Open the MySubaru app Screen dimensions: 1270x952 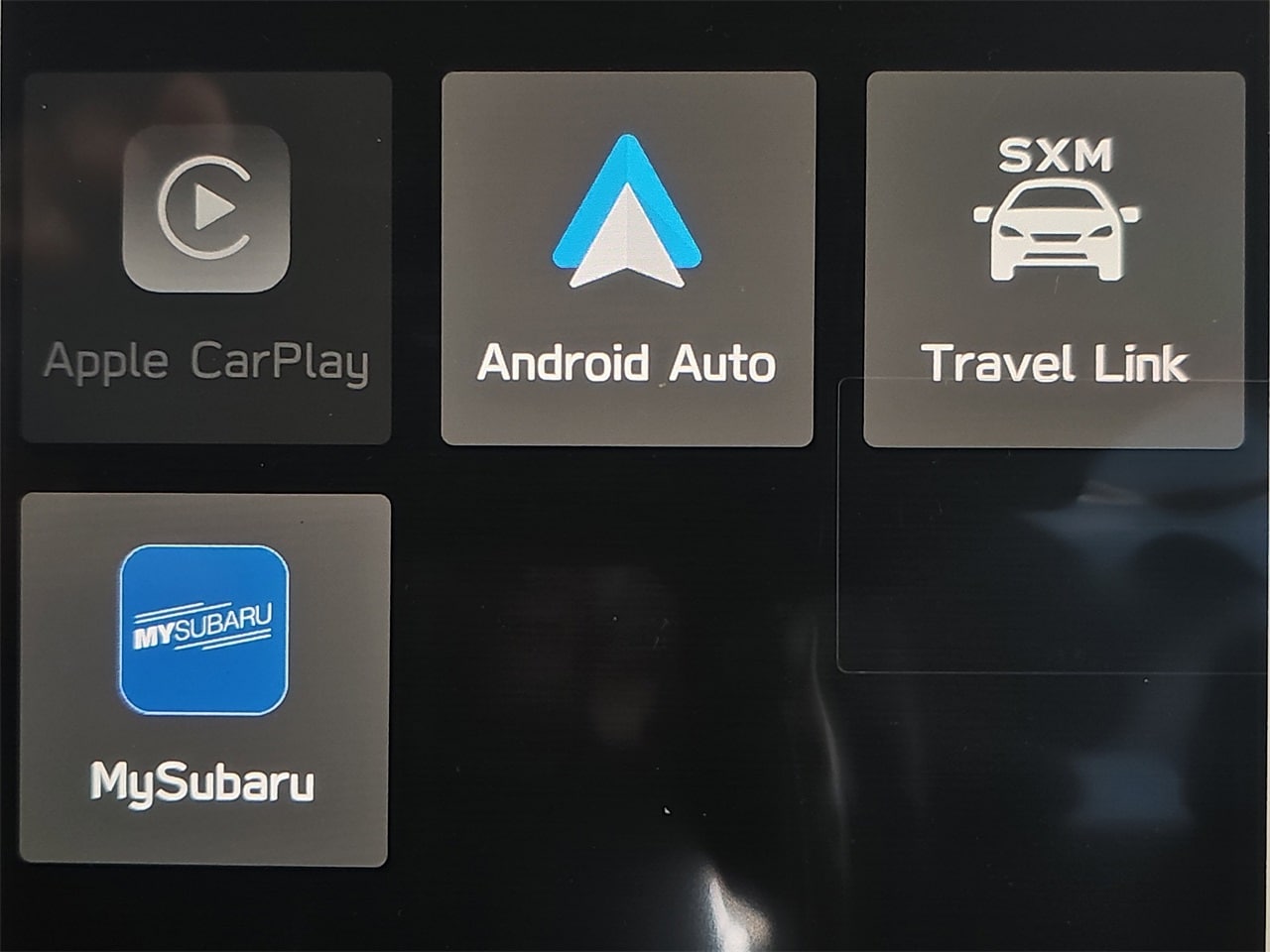tap(204, 679)
